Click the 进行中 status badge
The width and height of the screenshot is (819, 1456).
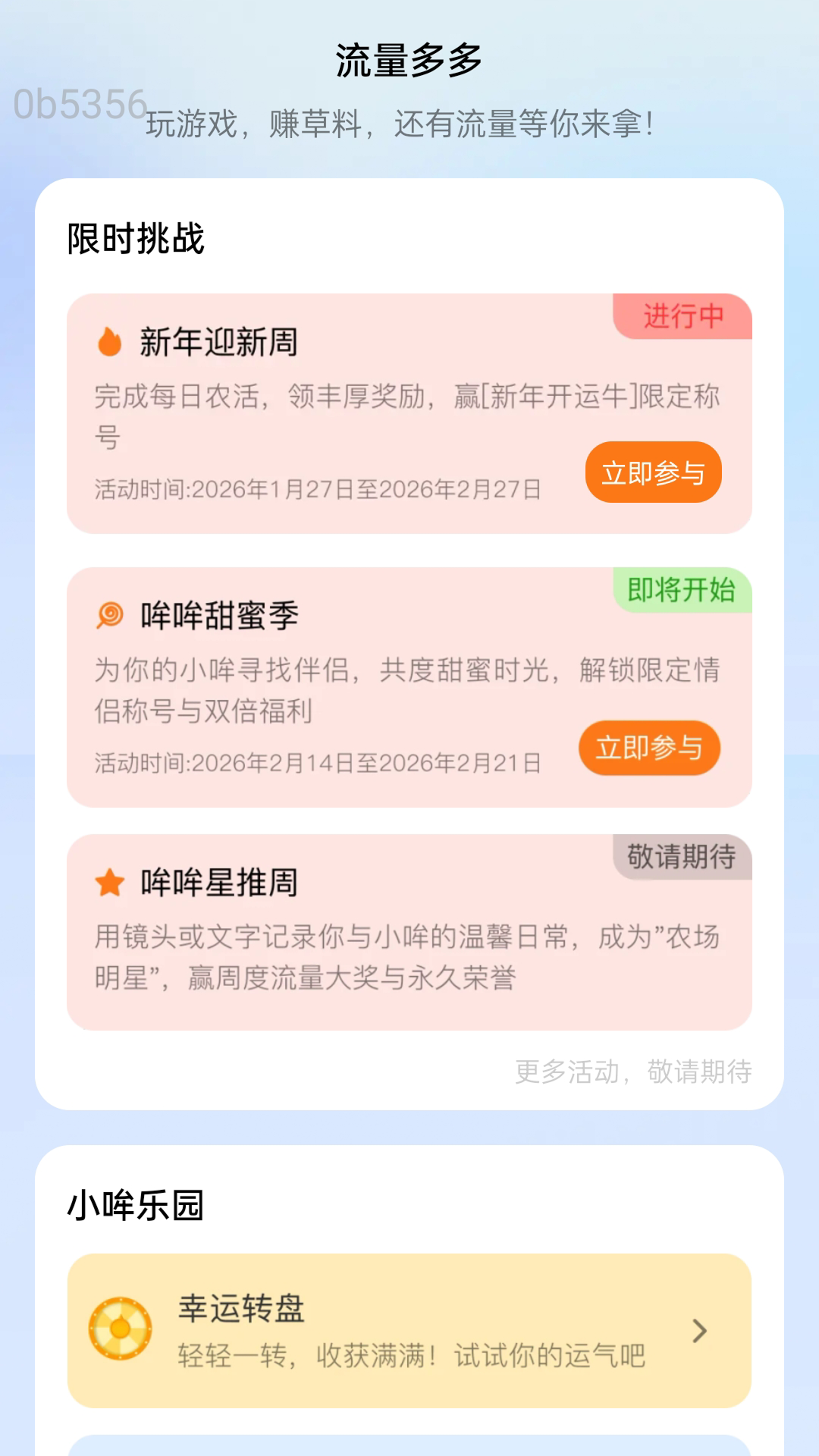click(680, 316)
